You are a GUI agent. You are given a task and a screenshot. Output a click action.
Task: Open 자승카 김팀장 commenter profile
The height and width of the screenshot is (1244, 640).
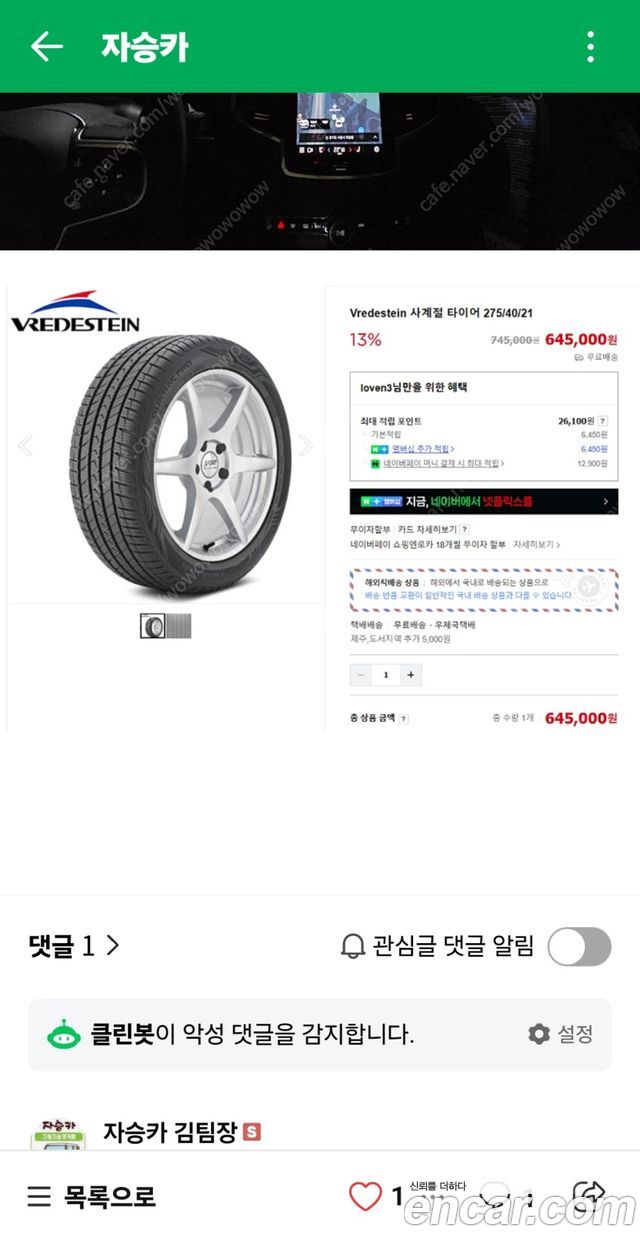(x=169, y=1132)
